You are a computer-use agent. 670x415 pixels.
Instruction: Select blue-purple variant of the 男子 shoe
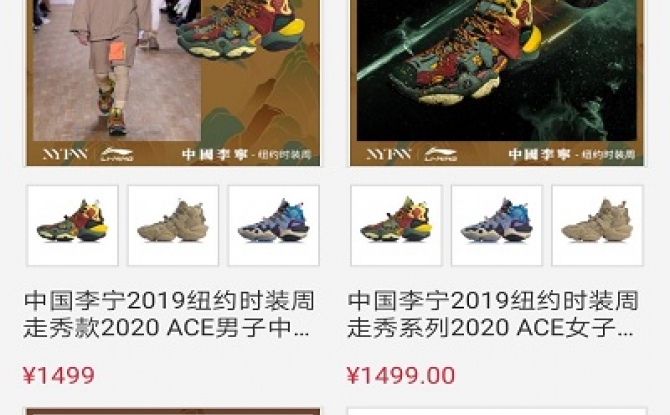pyautogui.click(x=274, y=225)
